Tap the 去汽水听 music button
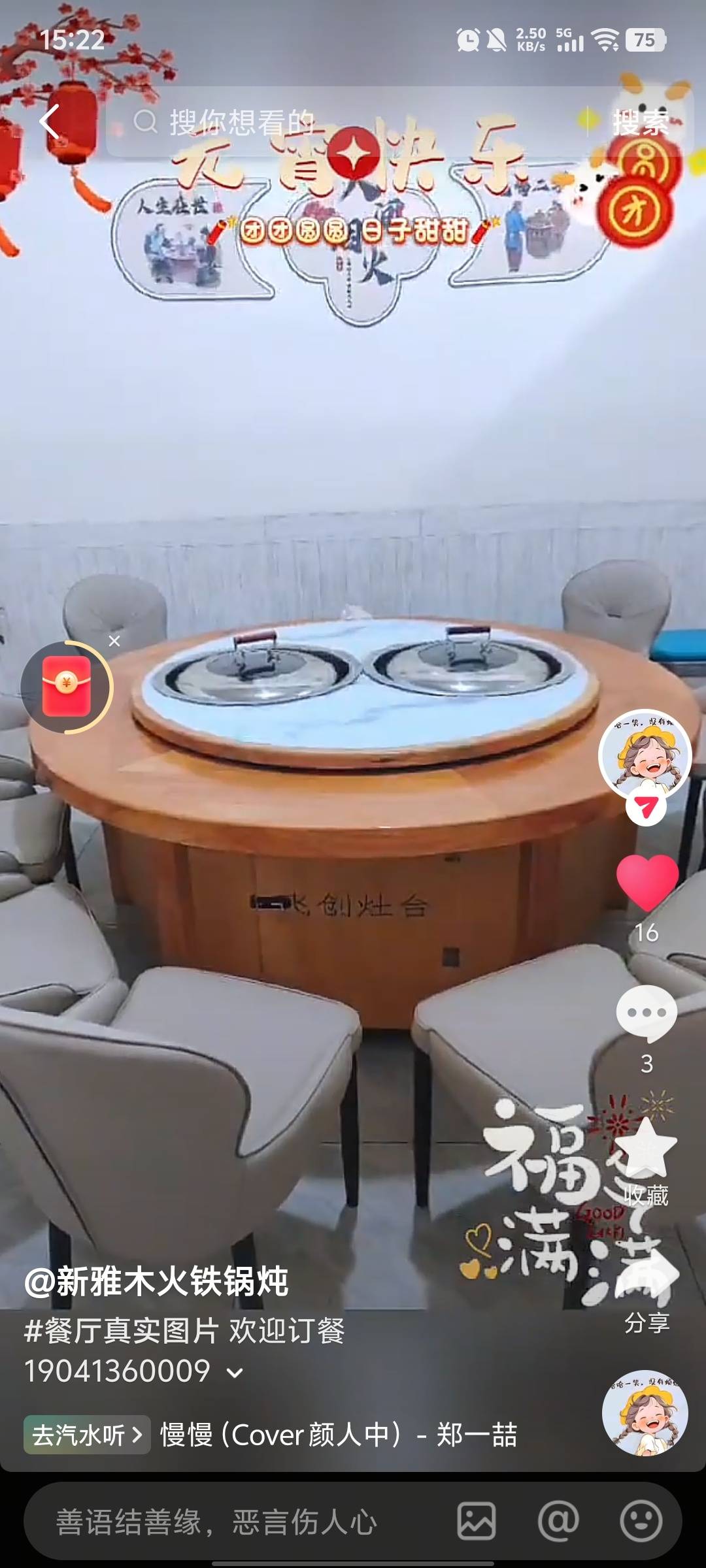The height and width of the screenshot is (1568, 706). tap(87, 1435)
